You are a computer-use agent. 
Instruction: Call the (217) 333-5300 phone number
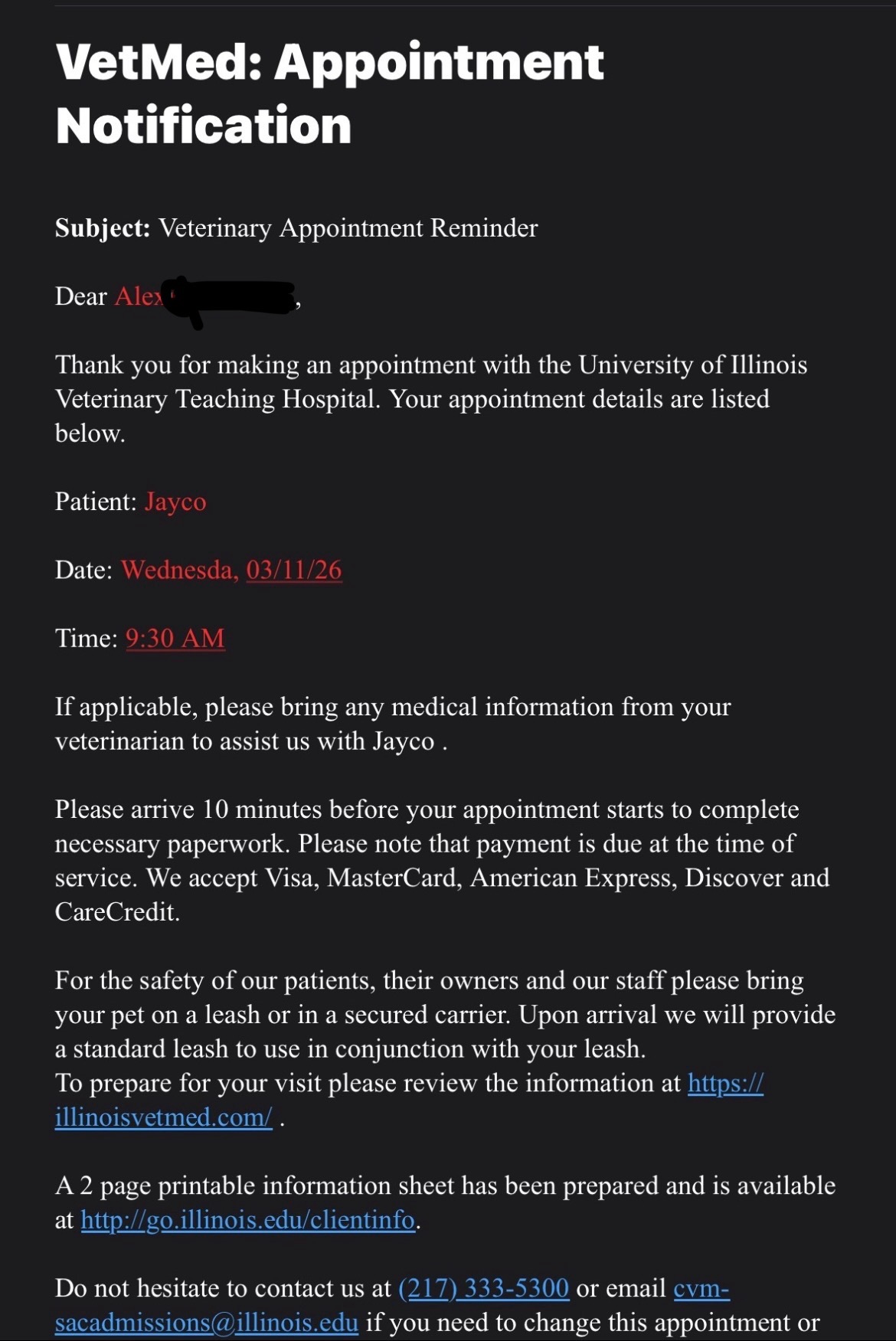click(x=483, y=1288)
